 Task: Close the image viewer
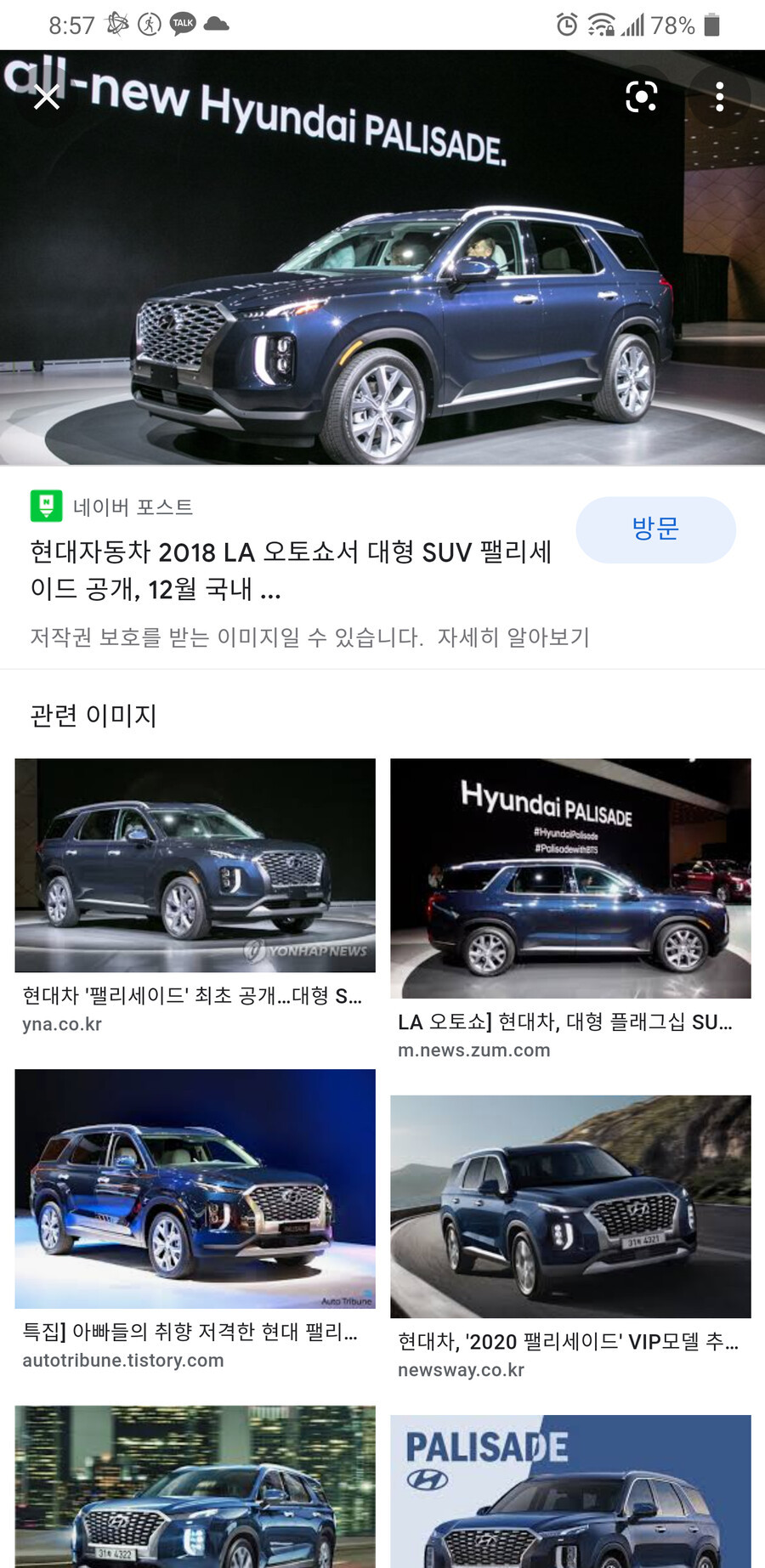click(x=47, y=98)
